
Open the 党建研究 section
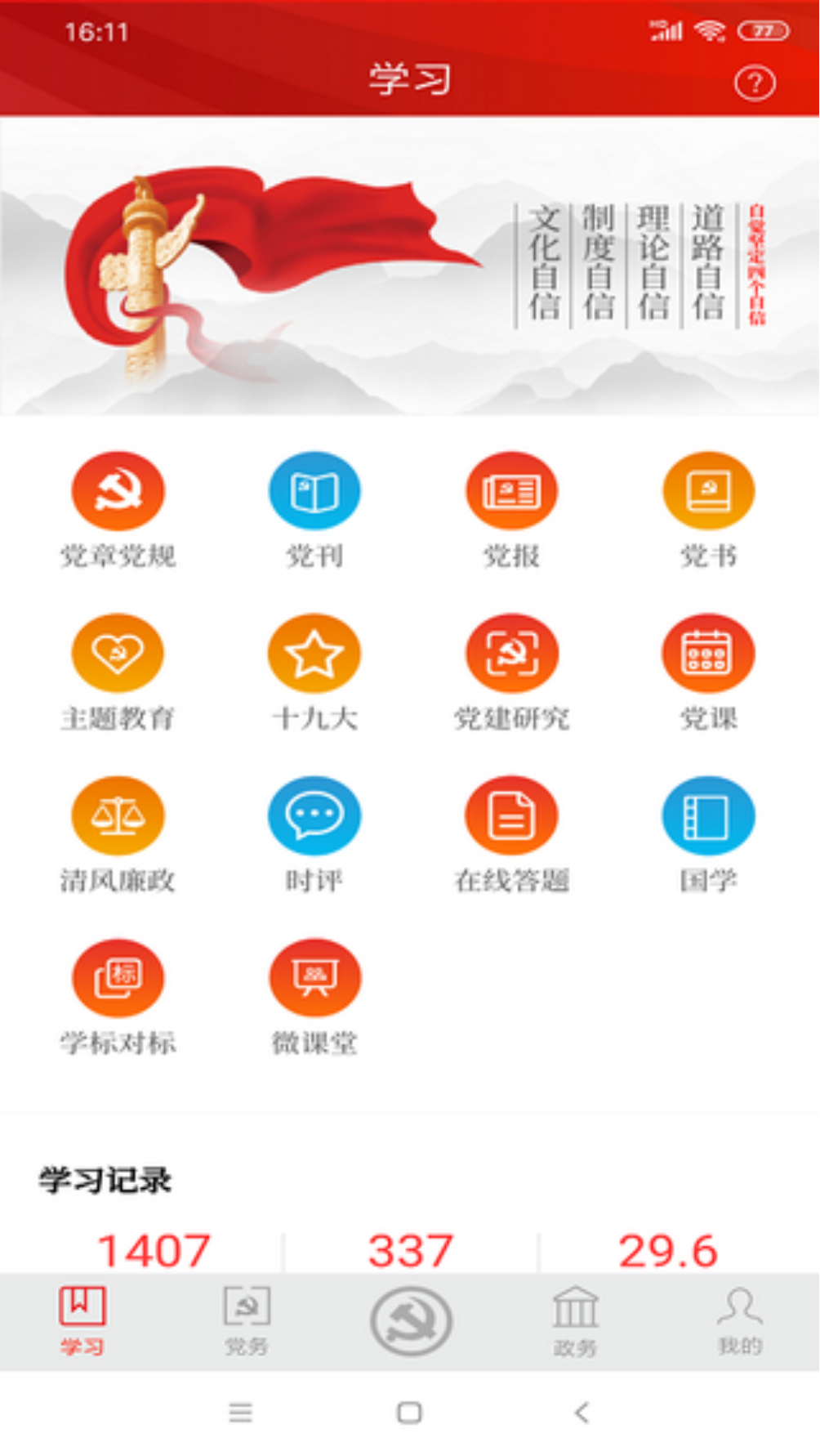click(x=511, y=652)
